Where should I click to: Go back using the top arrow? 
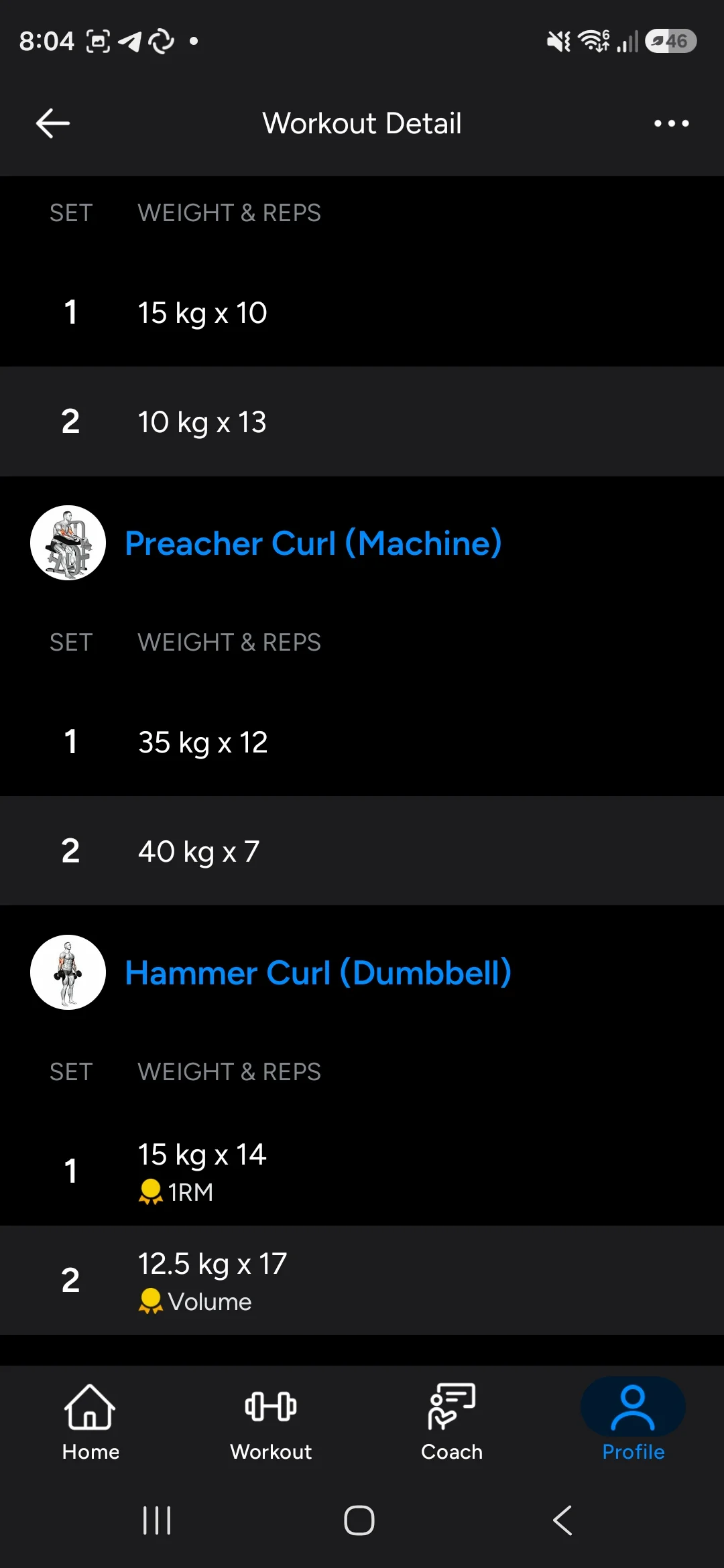pos(53,123)
